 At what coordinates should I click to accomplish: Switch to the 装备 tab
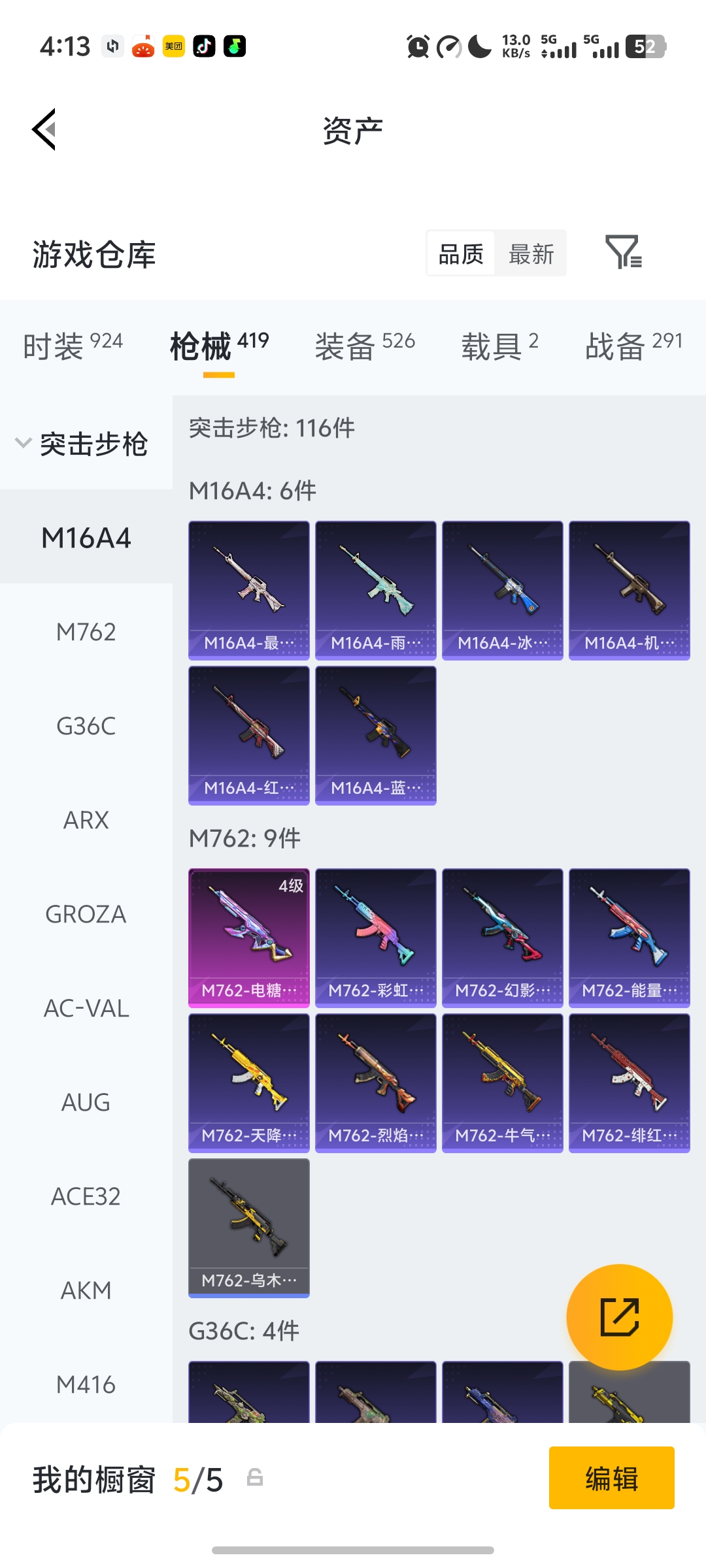364,346
